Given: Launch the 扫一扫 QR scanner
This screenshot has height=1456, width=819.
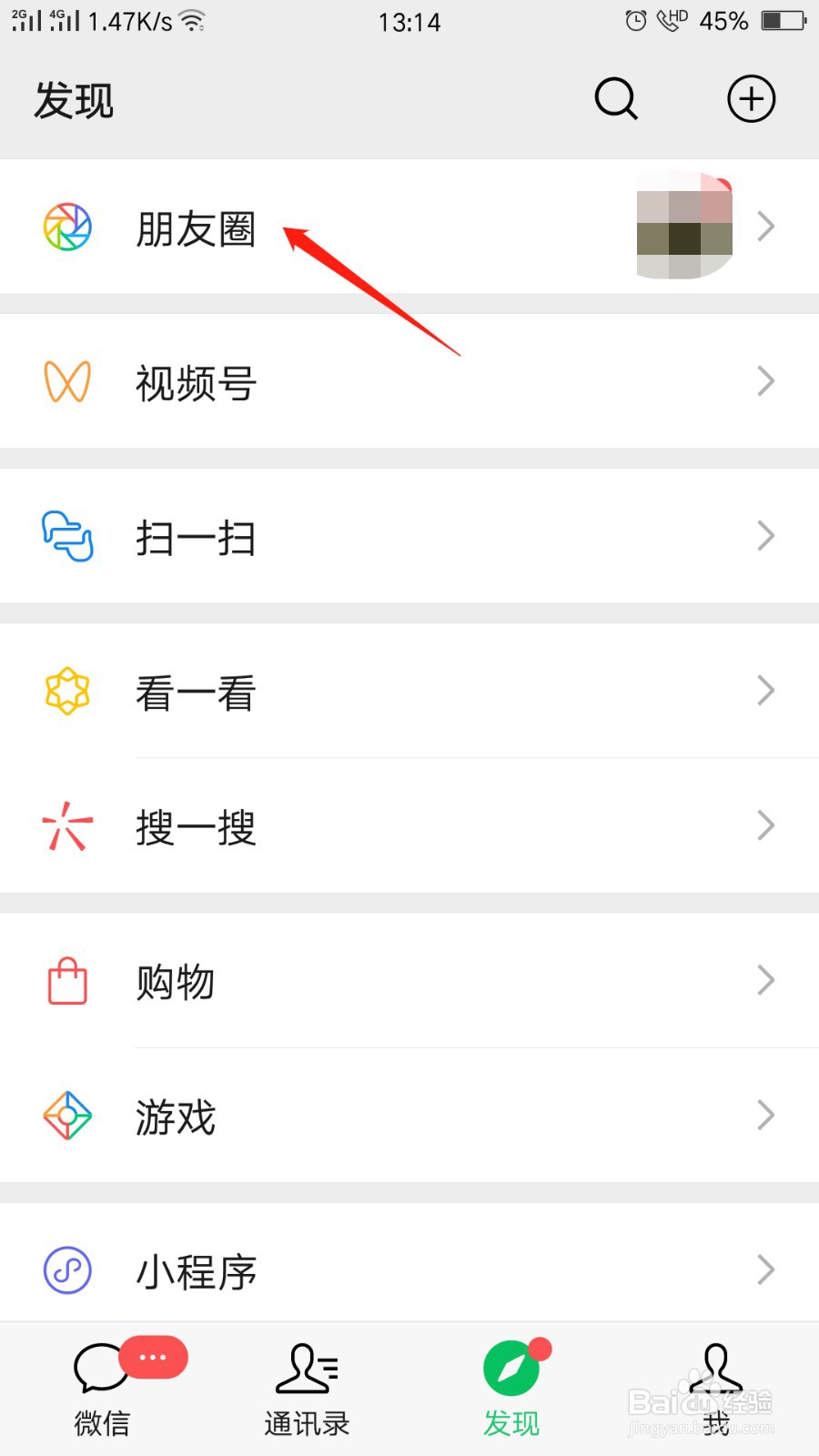Looking at the screenshot, I should click(x=196, y=537).
